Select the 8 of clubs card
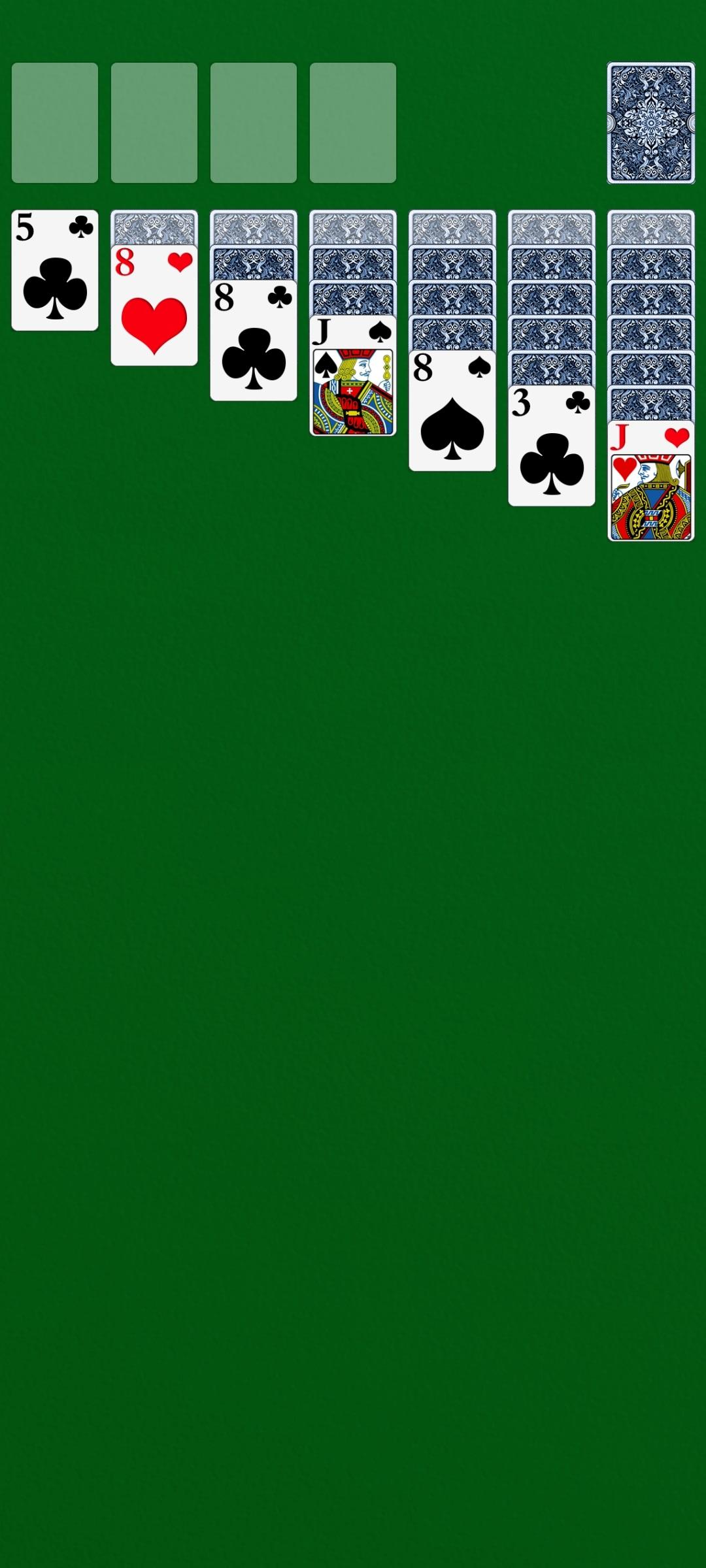Image resolution: width=706 pixels, height=1568 pixels. pos(254,340)
